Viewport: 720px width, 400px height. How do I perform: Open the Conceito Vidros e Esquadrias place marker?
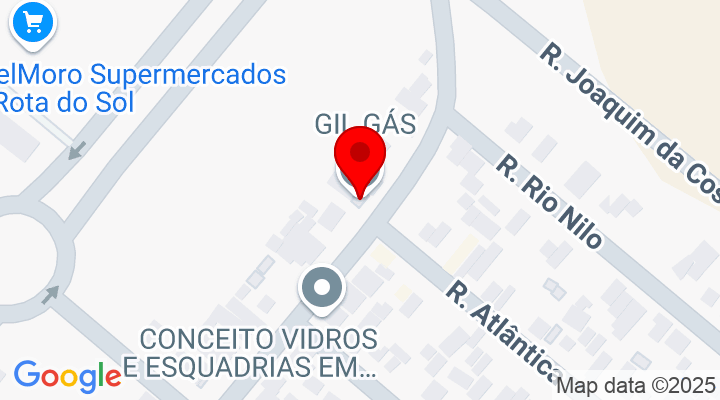click(x=322, y=289)
